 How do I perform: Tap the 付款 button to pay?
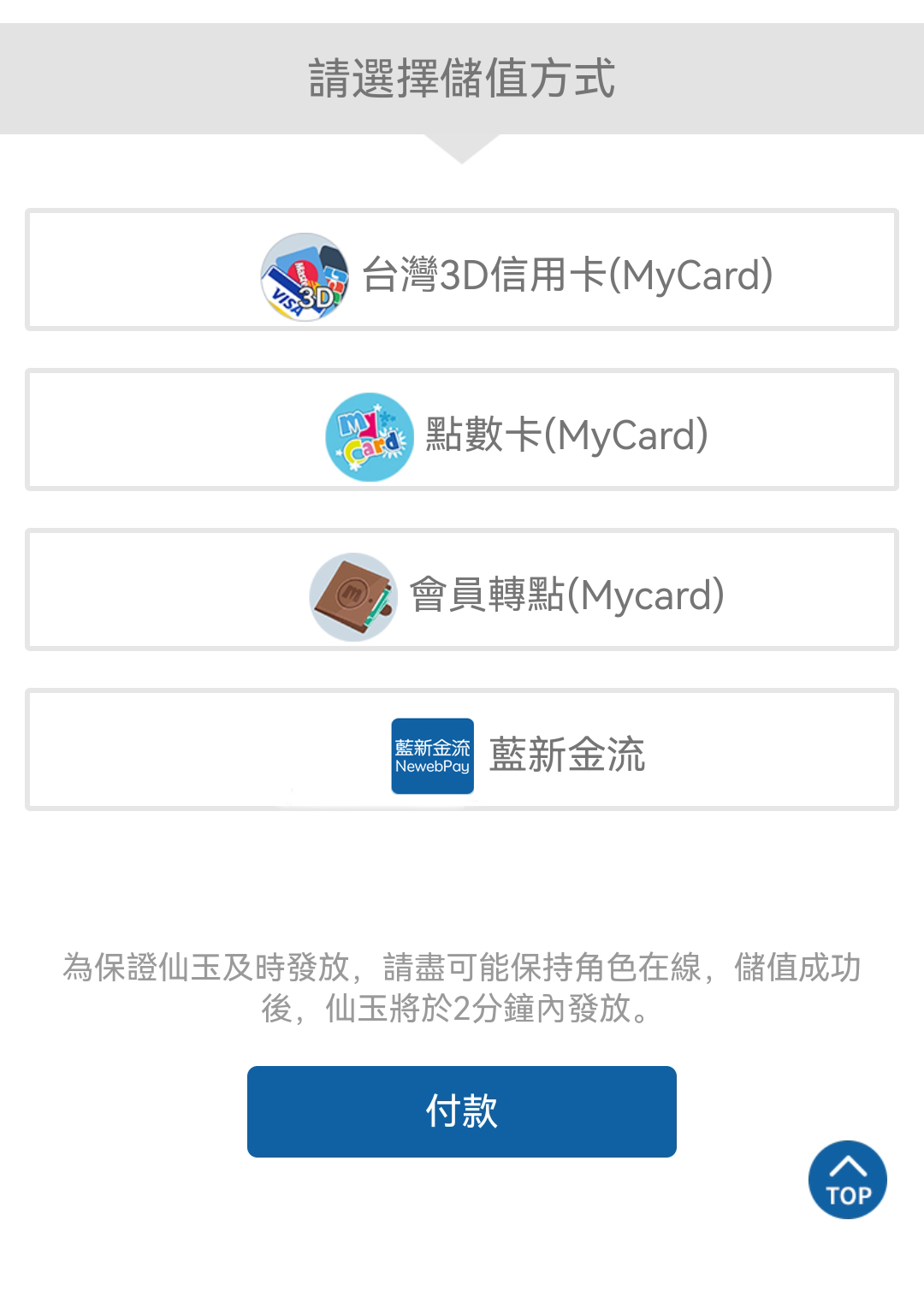(462, 1111)
